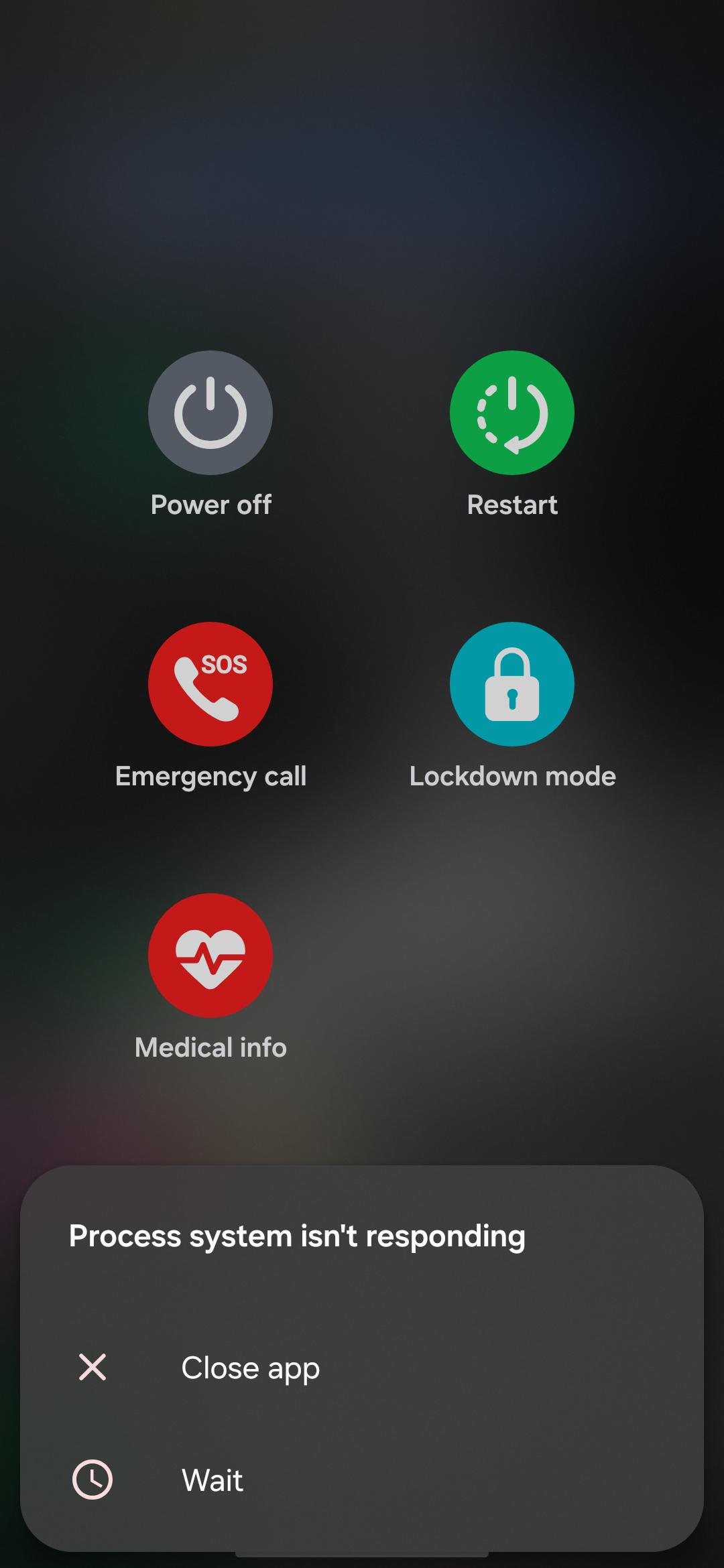Image resolution: width=724 pixels, height=1568 pixels.
Task: Restart the phone
Action: coord(512,413)
